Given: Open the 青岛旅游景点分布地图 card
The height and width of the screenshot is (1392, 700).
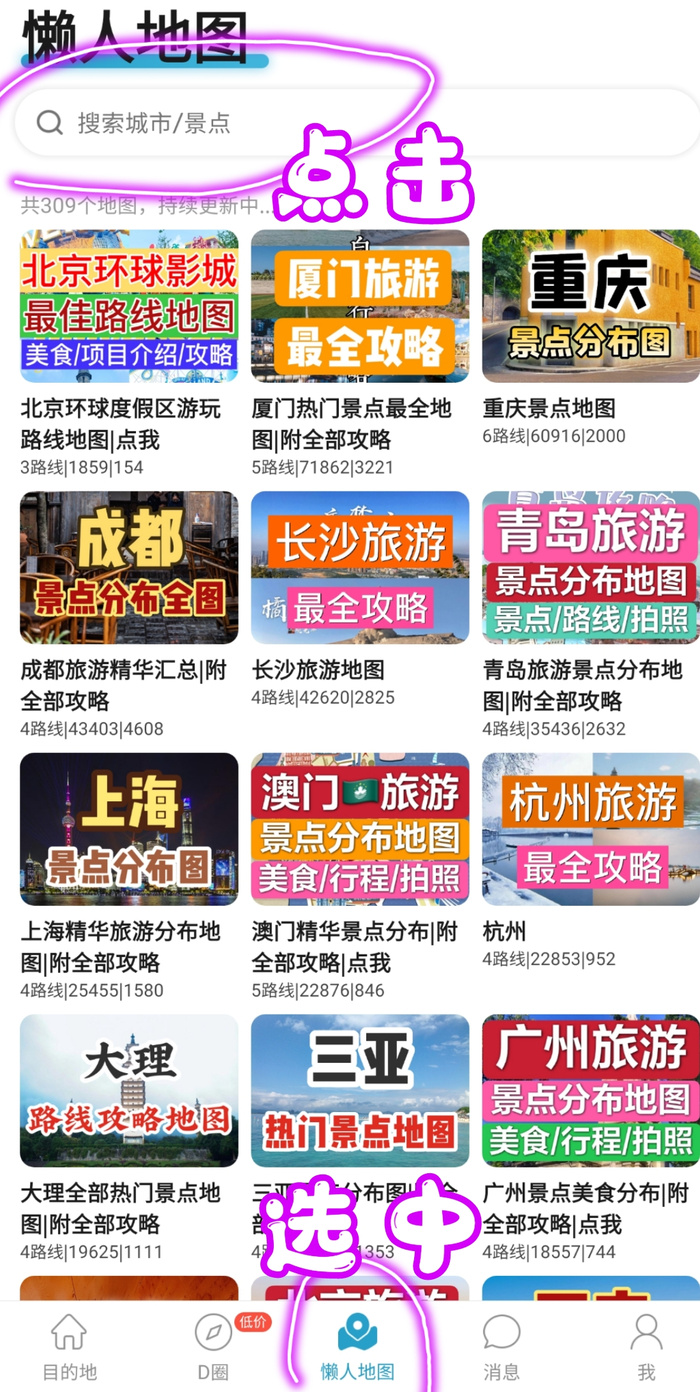Looking at the screenshot, I should [590, 568].
